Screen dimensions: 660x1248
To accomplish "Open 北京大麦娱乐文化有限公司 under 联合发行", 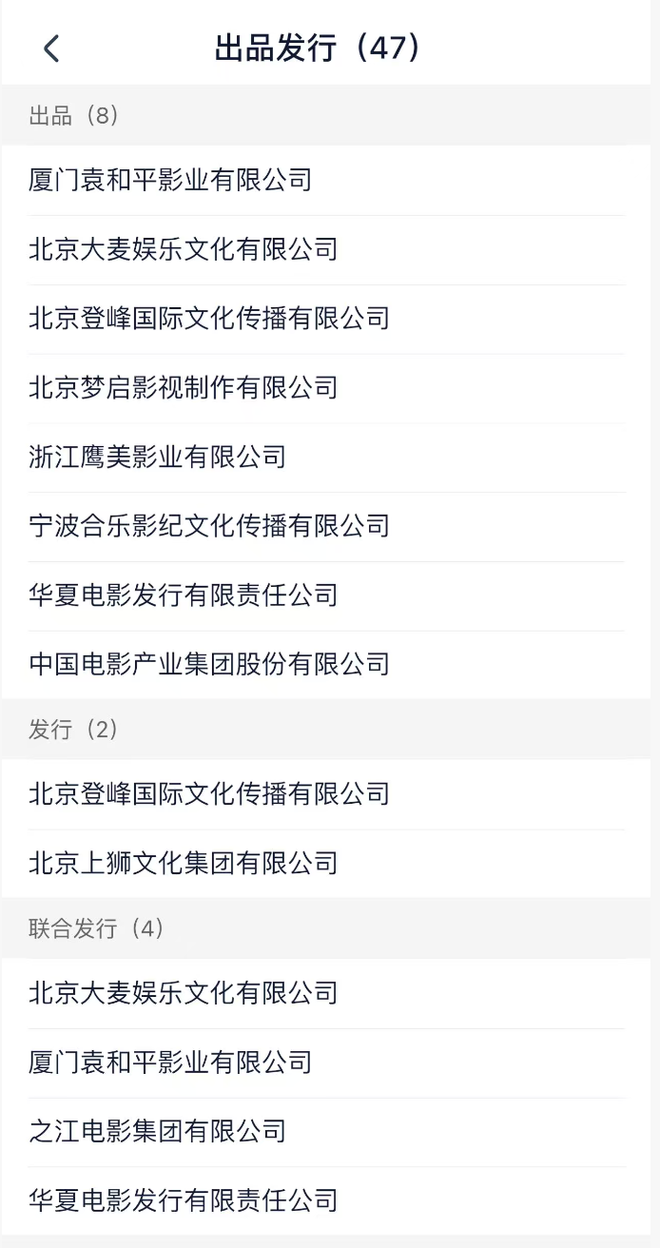I will pos(183,993).
